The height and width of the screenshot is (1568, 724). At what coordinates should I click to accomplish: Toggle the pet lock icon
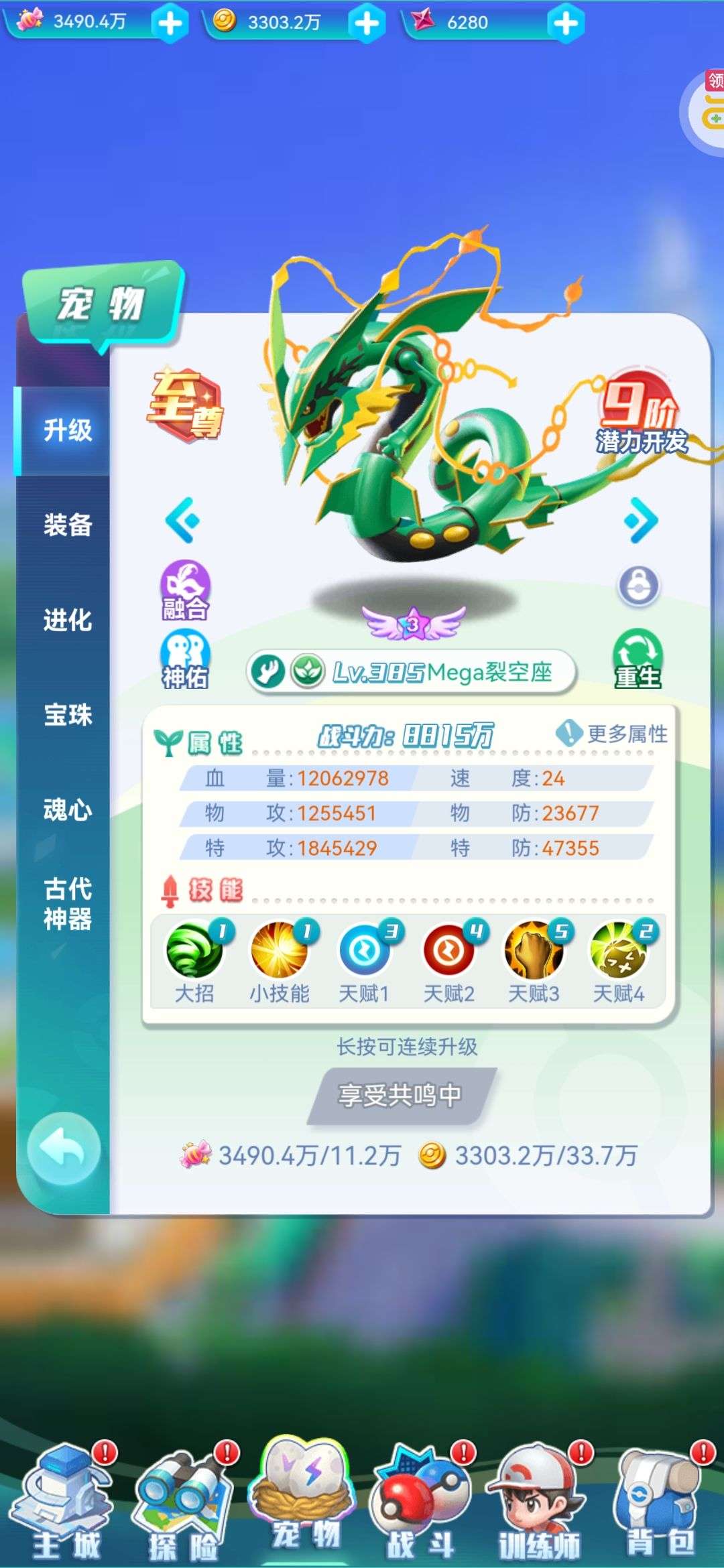tap(638, 586)
